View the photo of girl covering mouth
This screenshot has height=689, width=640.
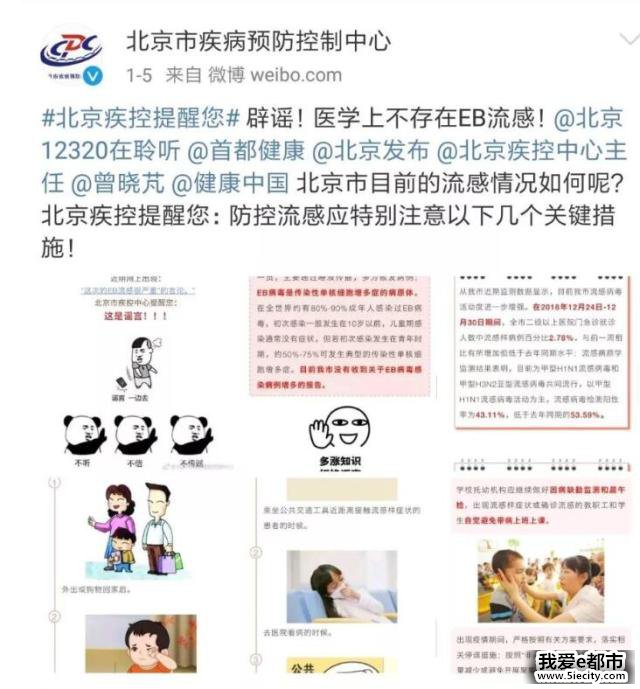(341, 585)
